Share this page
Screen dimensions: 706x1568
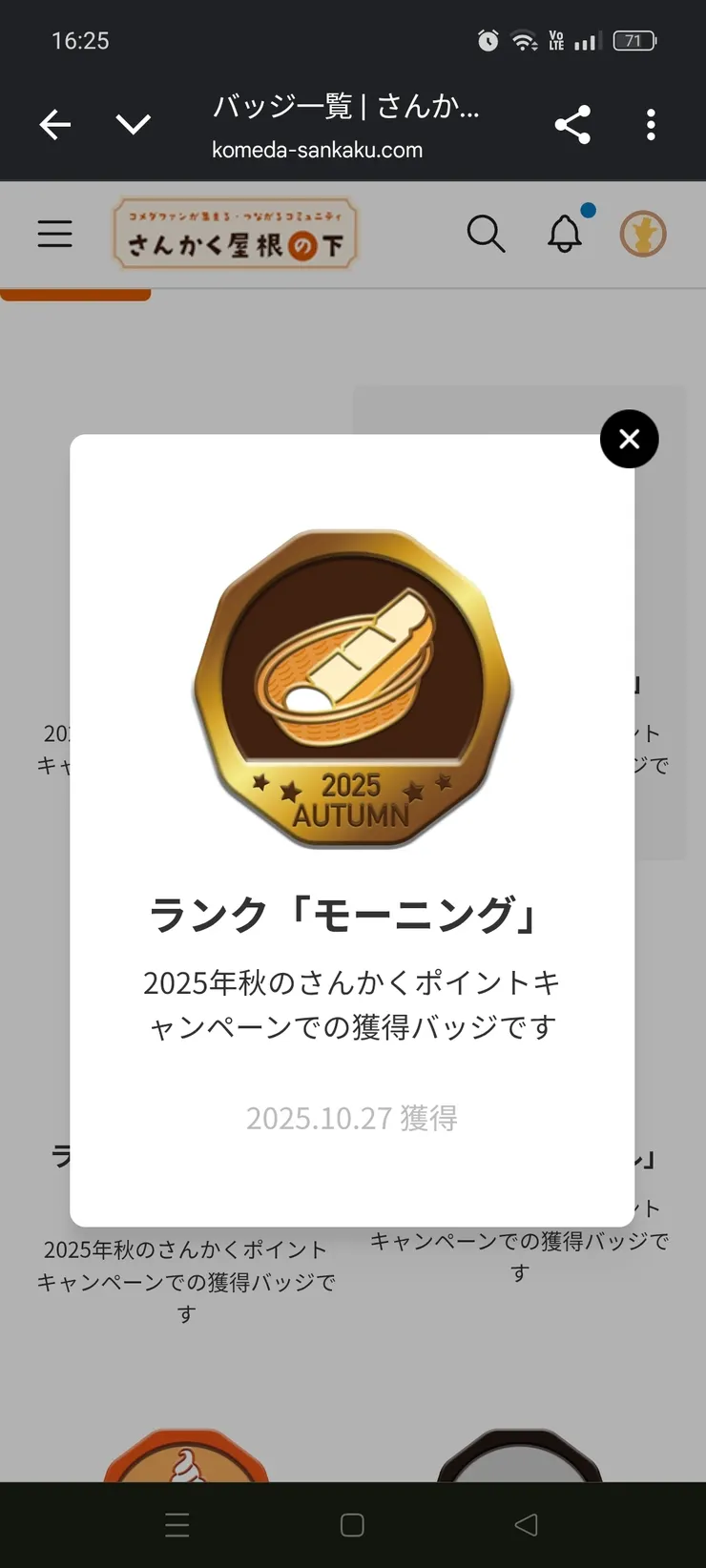(x=572, y=125)
